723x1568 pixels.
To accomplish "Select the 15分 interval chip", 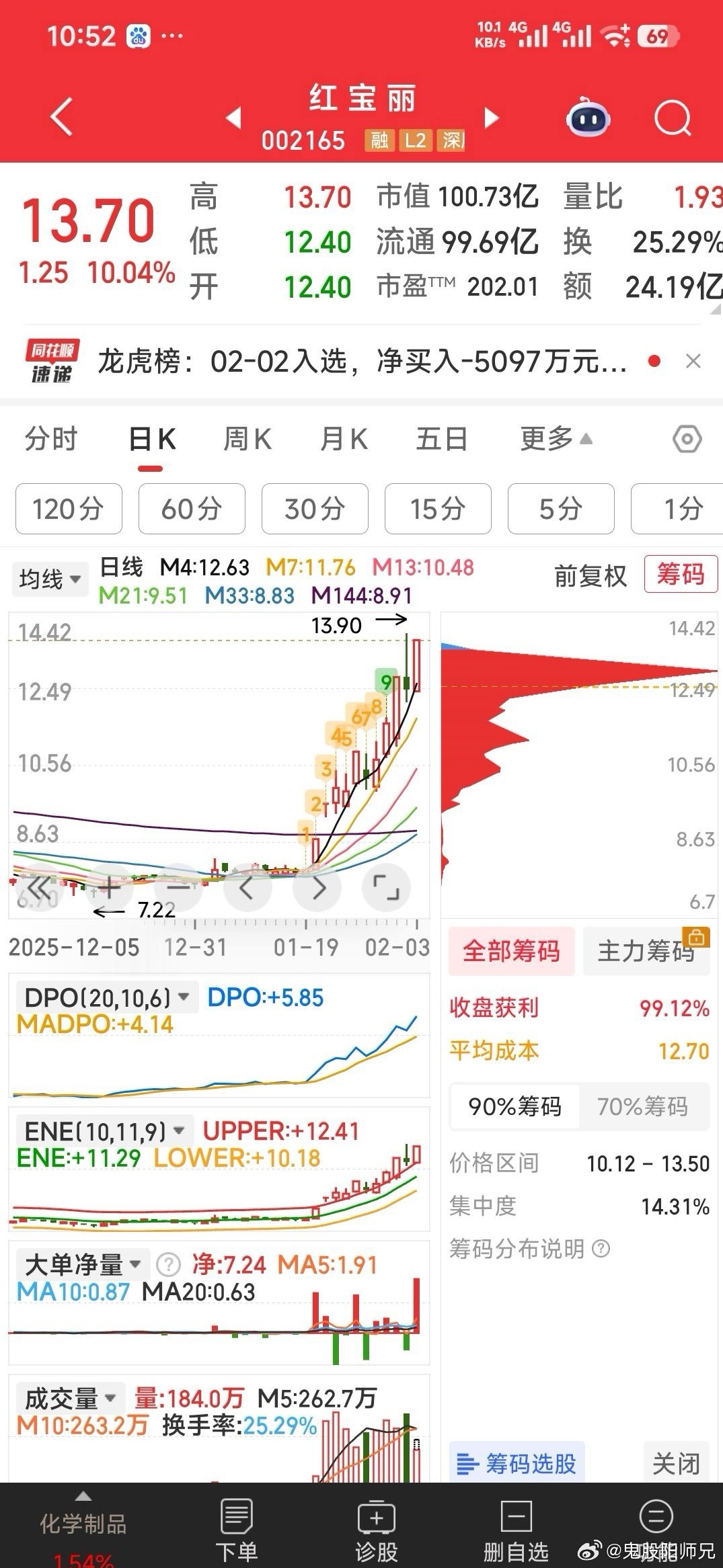I will click(x=438, y=509).
